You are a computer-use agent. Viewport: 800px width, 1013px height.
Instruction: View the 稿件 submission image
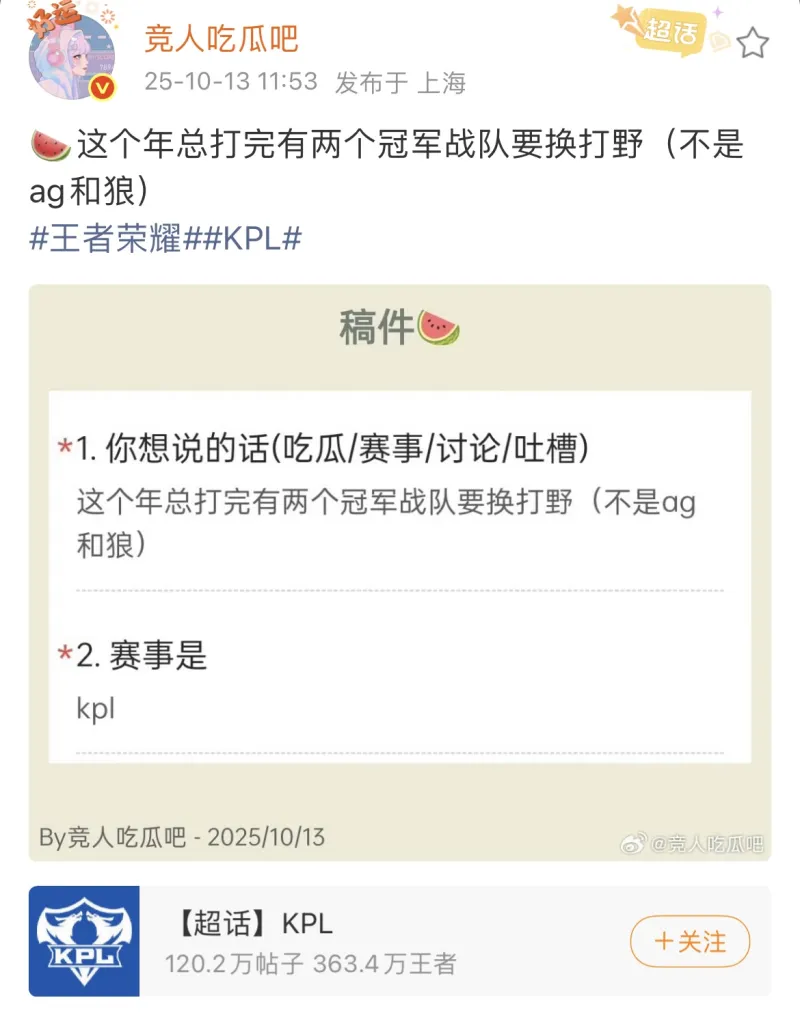point(399,572)
